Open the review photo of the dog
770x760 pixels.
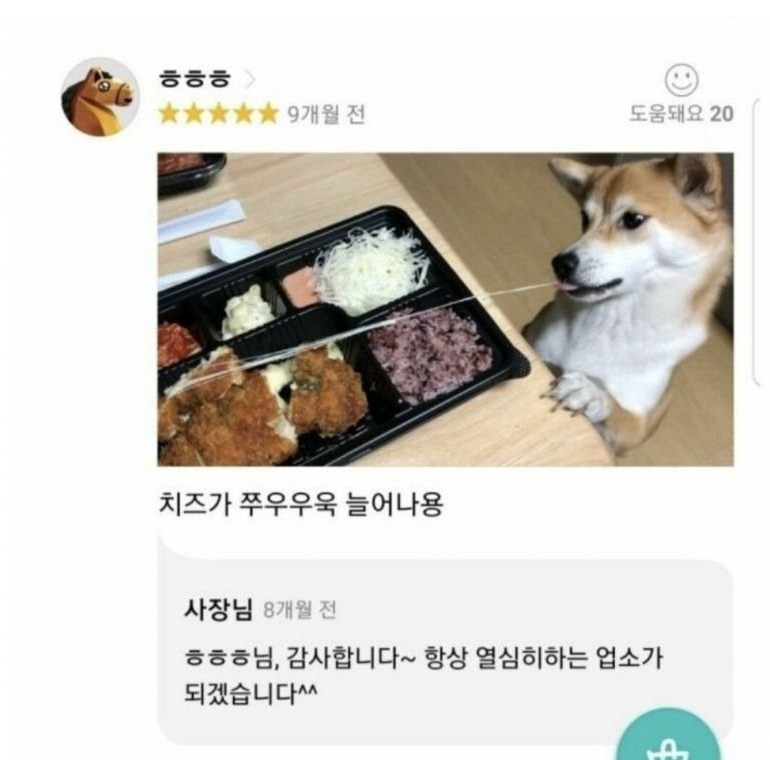pyautogui.click(x=445, y=309)
